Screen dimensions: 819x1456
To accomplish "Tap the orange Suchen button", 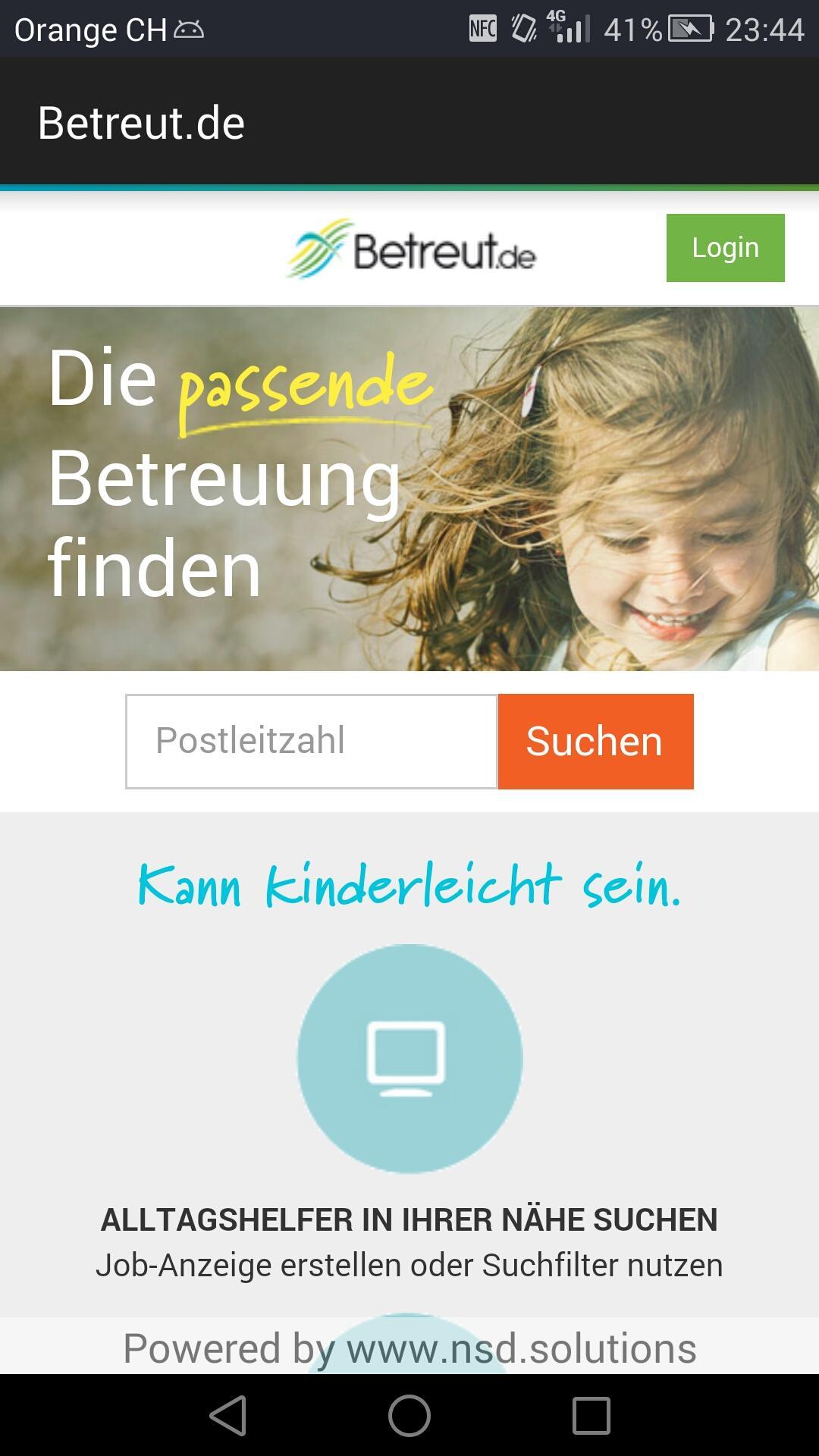I will (595, 741).
